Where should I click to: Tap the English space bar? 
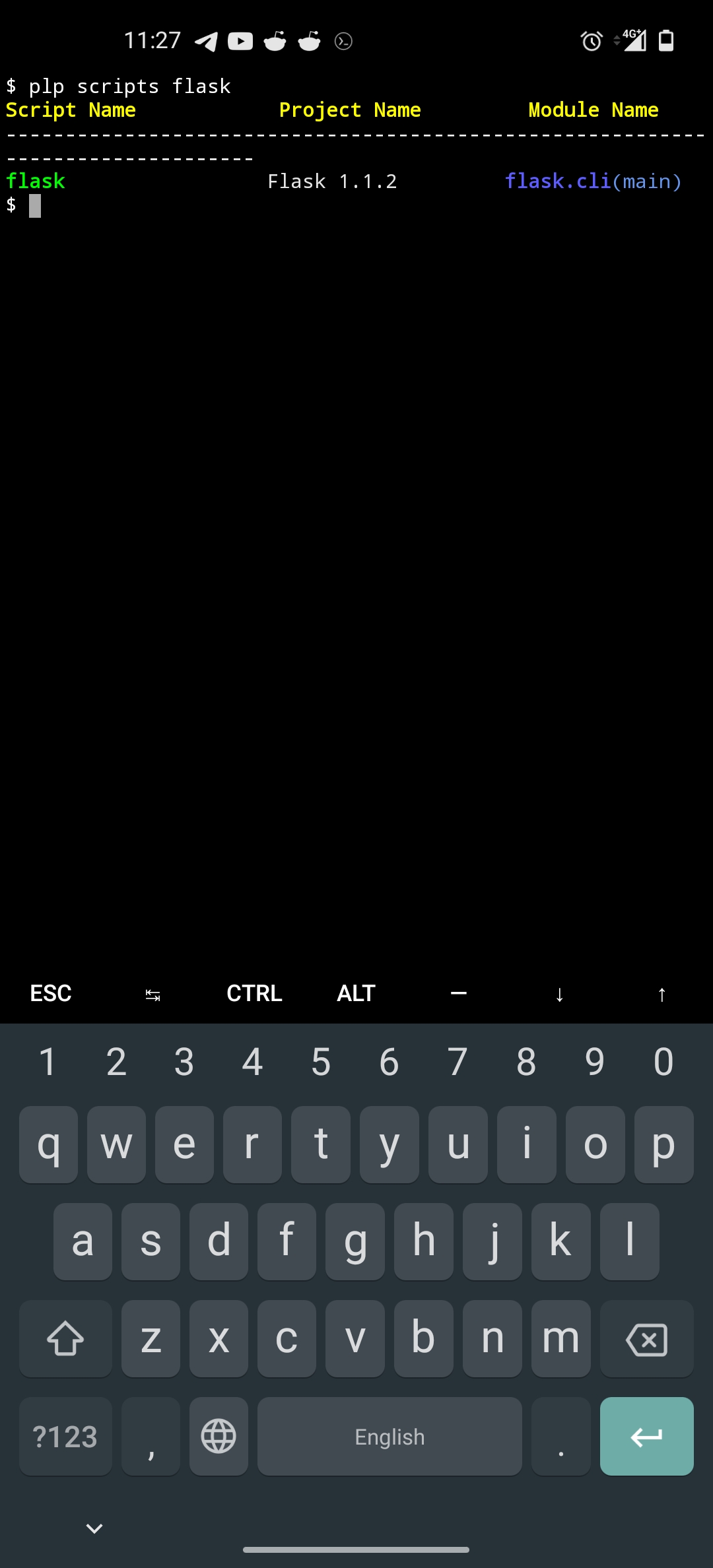(x=390, y=1436)
